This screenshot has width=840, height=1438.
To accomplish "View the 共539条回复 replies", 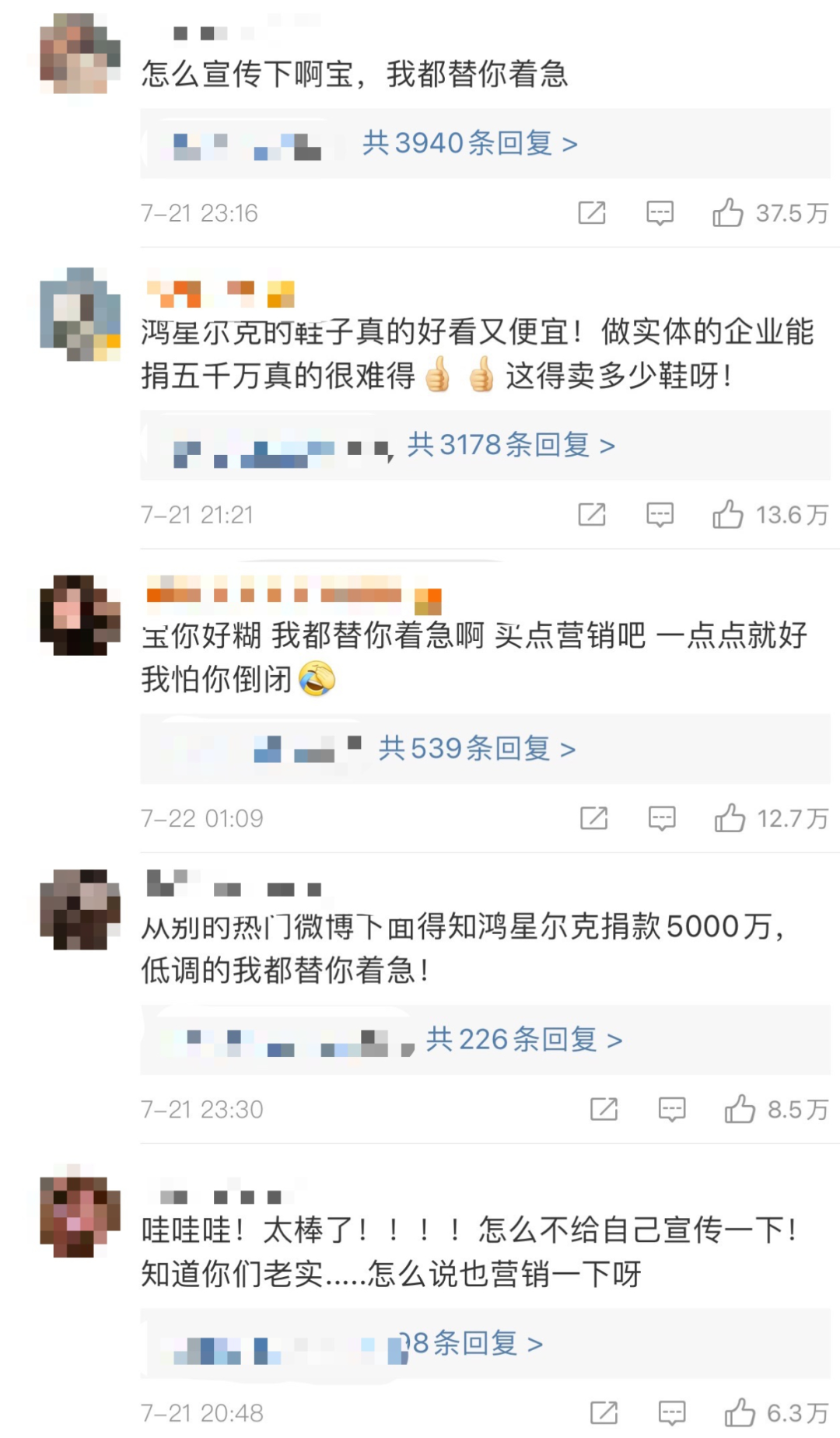I will point(477,749).
